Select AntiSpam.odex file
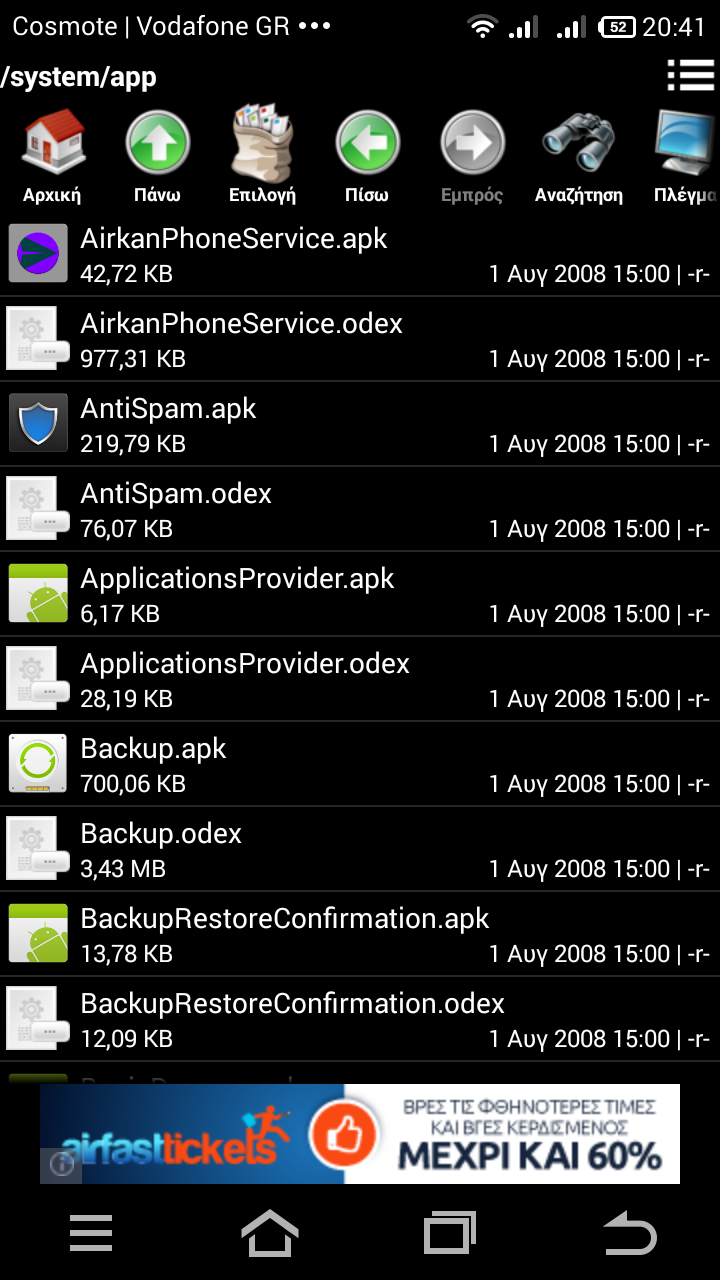Screen dimensions: 720x1280 point(360,509)
